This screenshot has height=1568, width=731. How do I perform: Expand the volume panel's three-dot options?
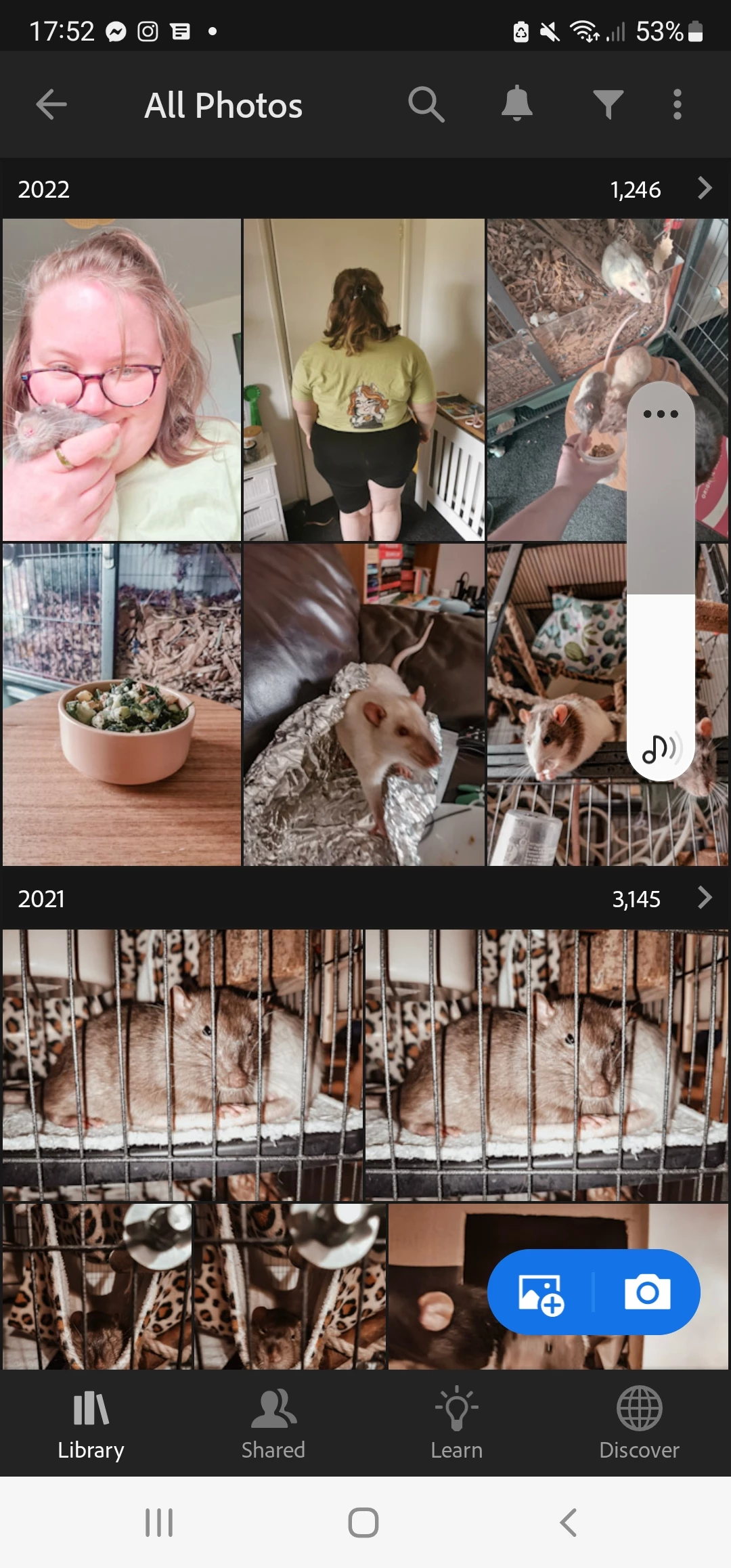[661, 414]
